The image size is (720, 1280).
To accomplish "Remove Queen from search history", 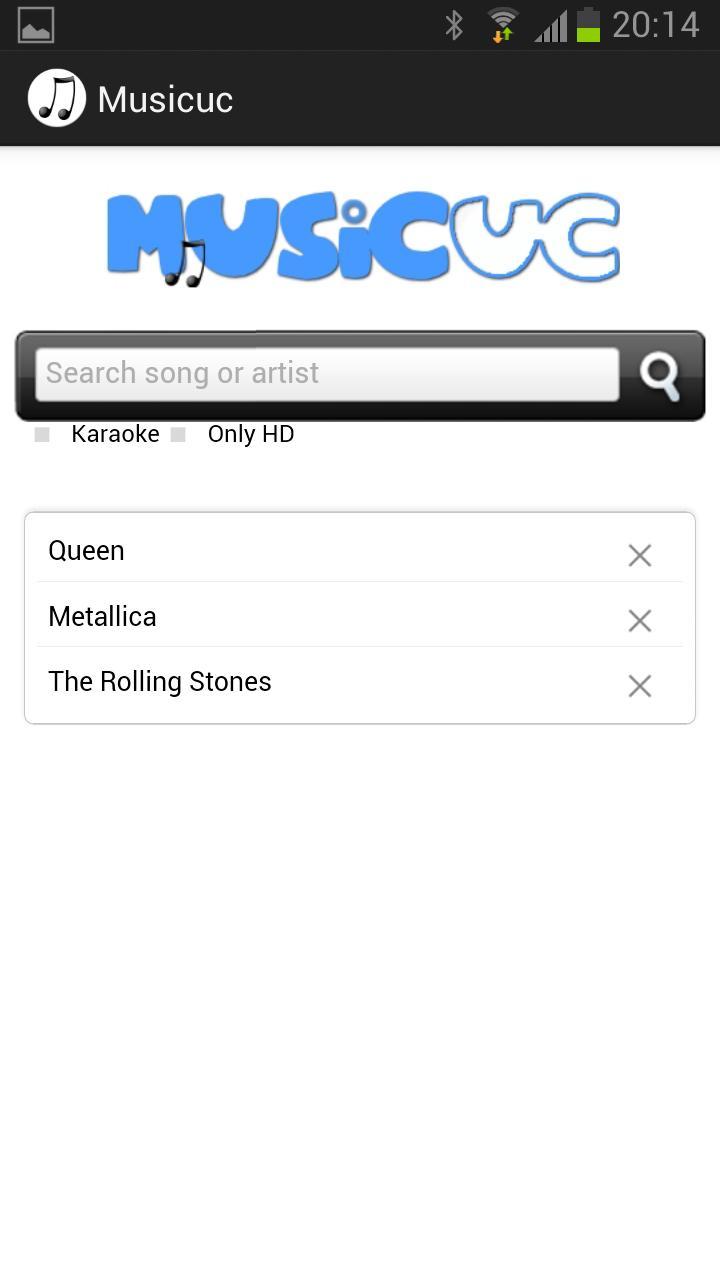I will coord(639,554).
